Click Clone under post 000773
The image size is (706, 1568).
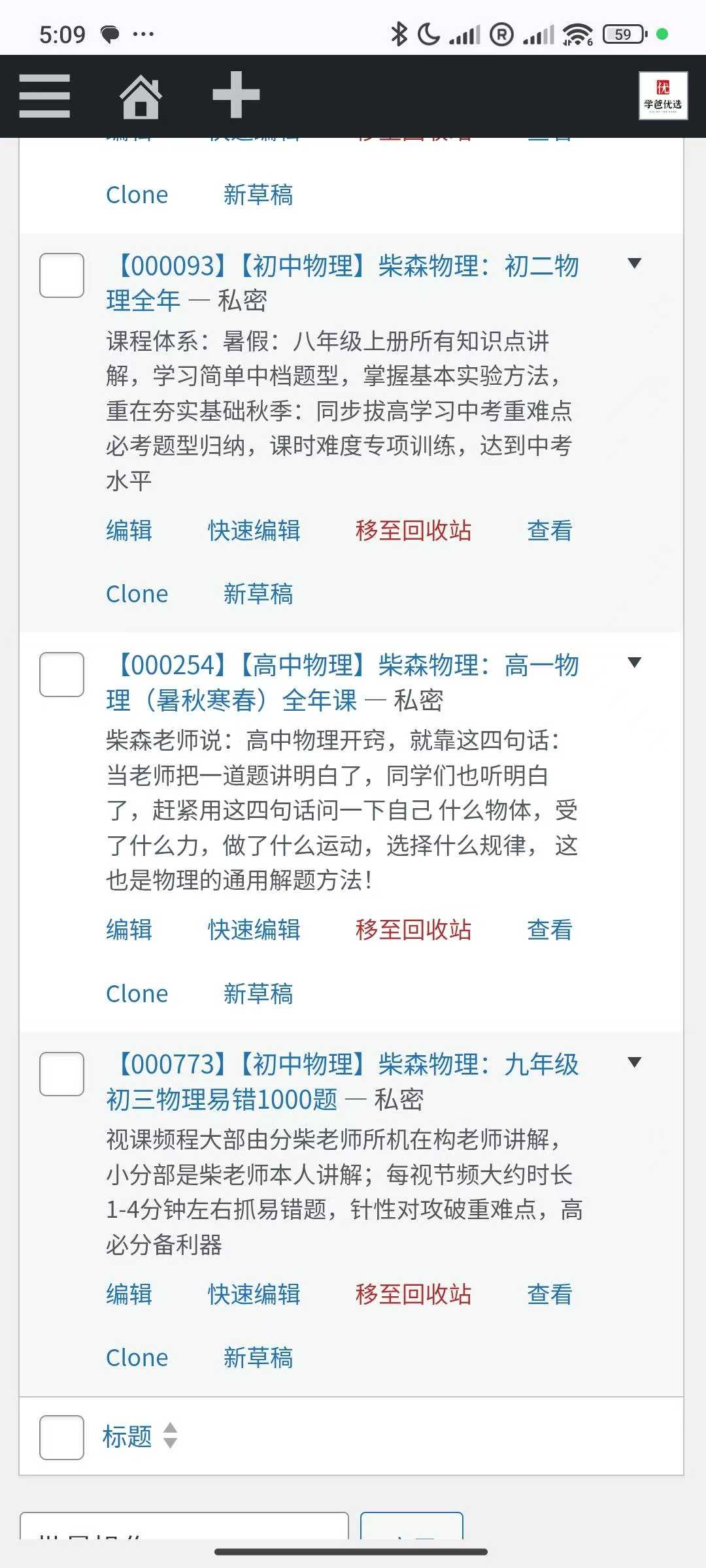coord(137,1358)
